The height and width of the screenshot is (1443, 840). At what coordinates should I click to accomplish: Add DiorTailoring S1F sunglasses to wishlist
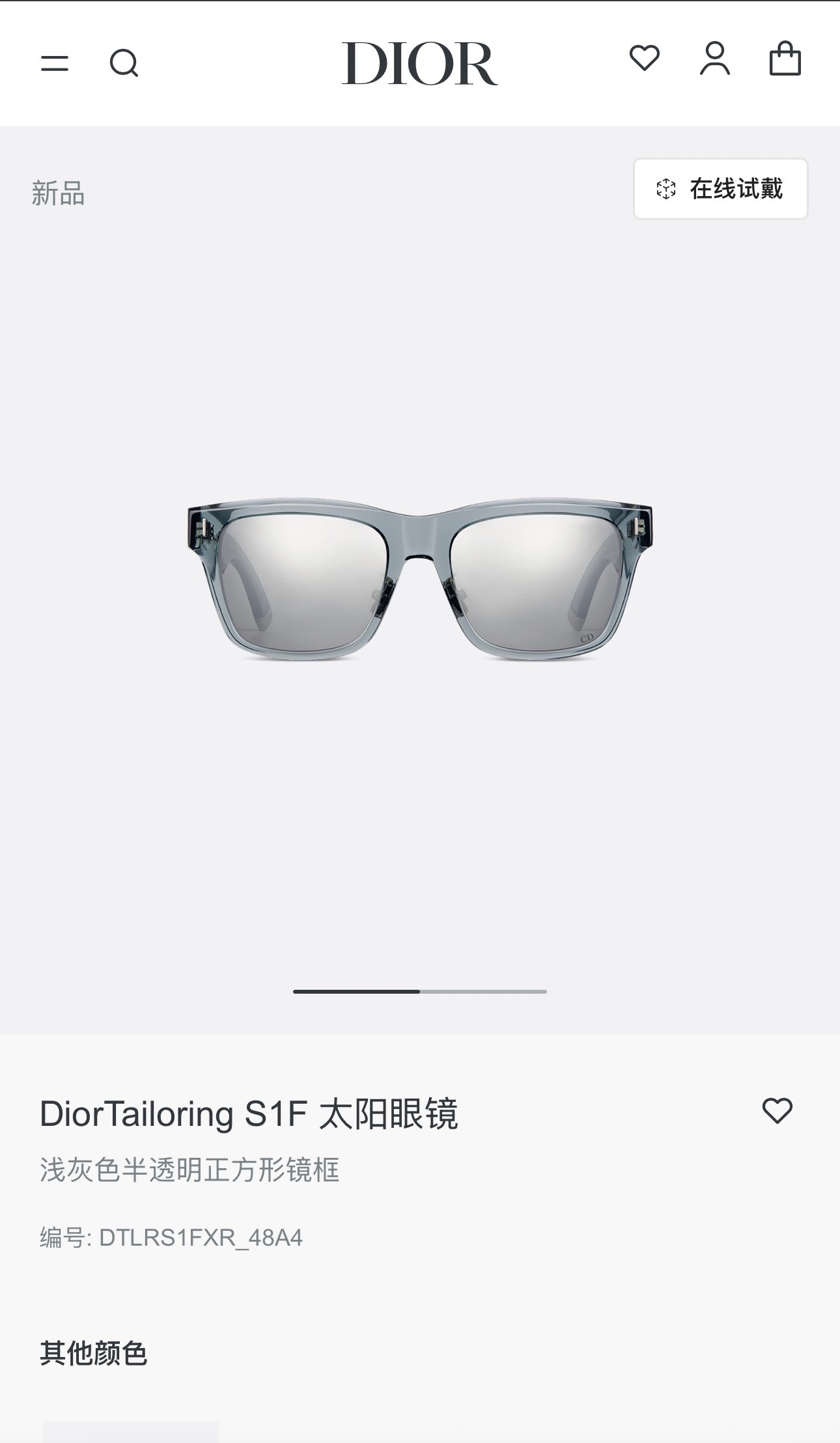[777, 1111]
